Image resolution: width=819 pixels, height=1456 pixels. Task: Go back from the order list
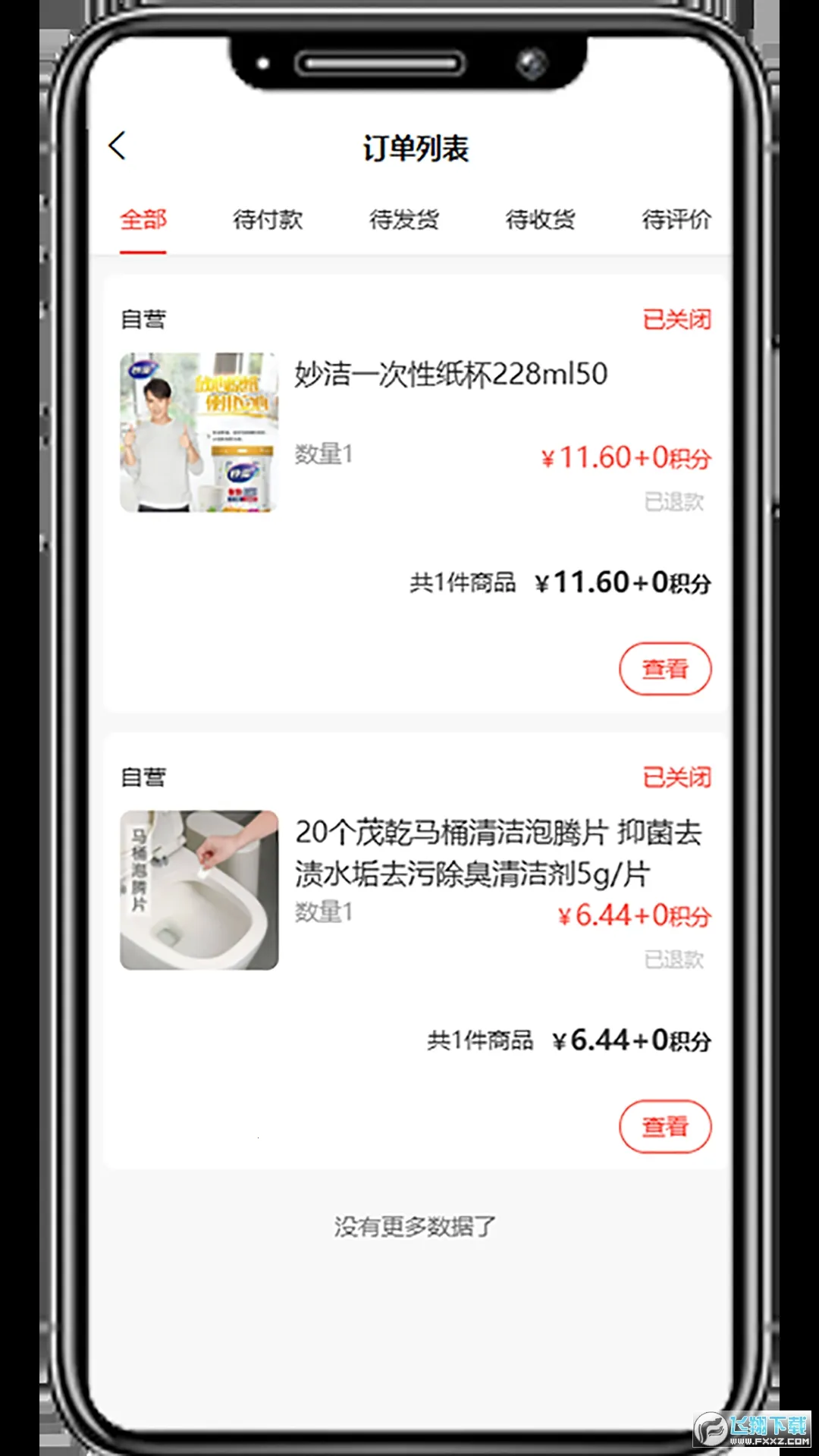point(118,146)
